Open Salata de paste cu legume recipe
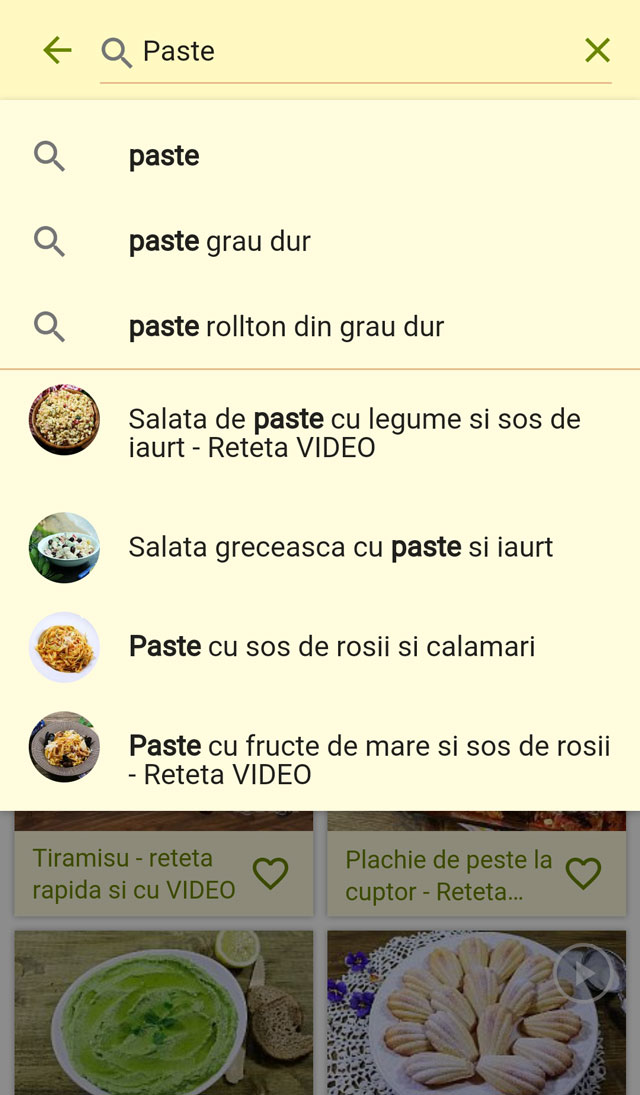Image resolution: width=640 pixels, height=1095 pixels. [x=354, y=433]
